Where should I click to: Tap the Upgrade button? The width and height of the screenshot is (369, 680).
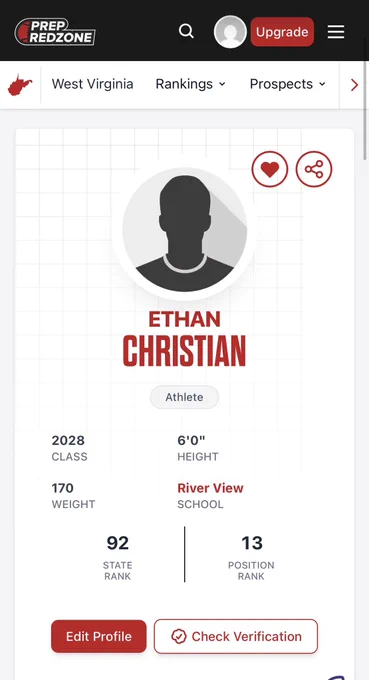[282, 32]
